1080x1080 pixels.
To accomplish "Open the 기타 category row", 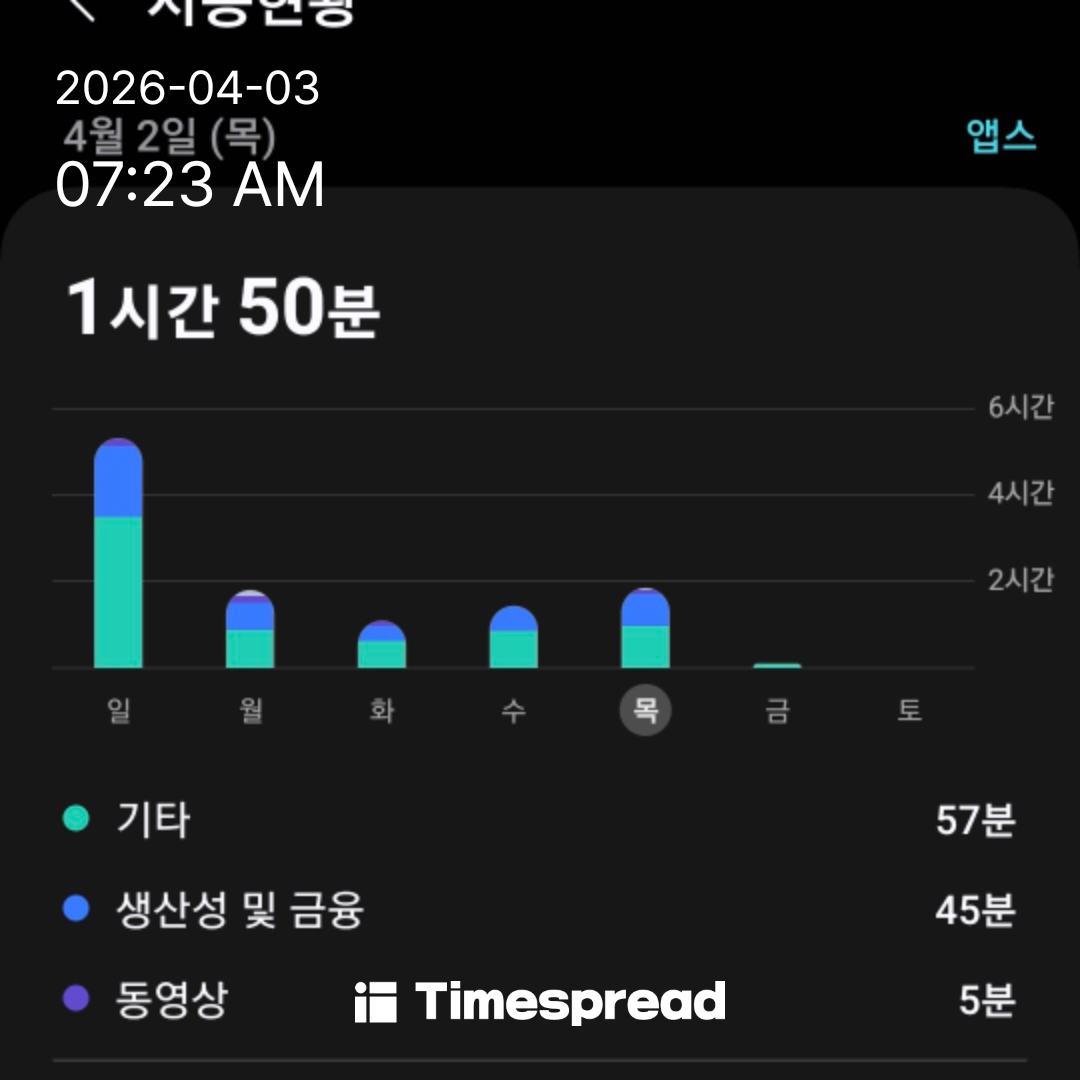I will [x=540, y=821].
